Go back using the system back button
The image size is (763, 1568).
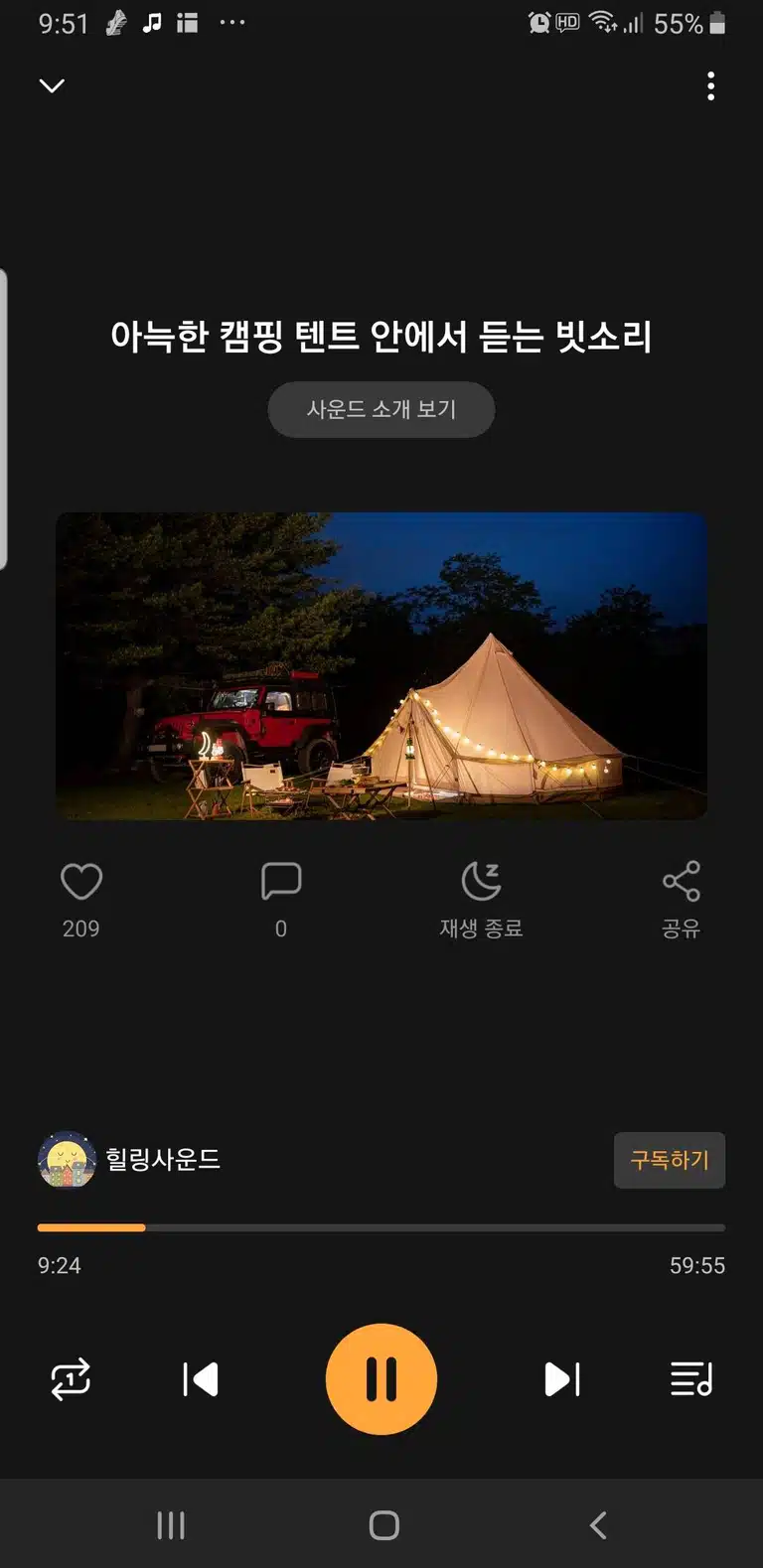pos(598,1525)
